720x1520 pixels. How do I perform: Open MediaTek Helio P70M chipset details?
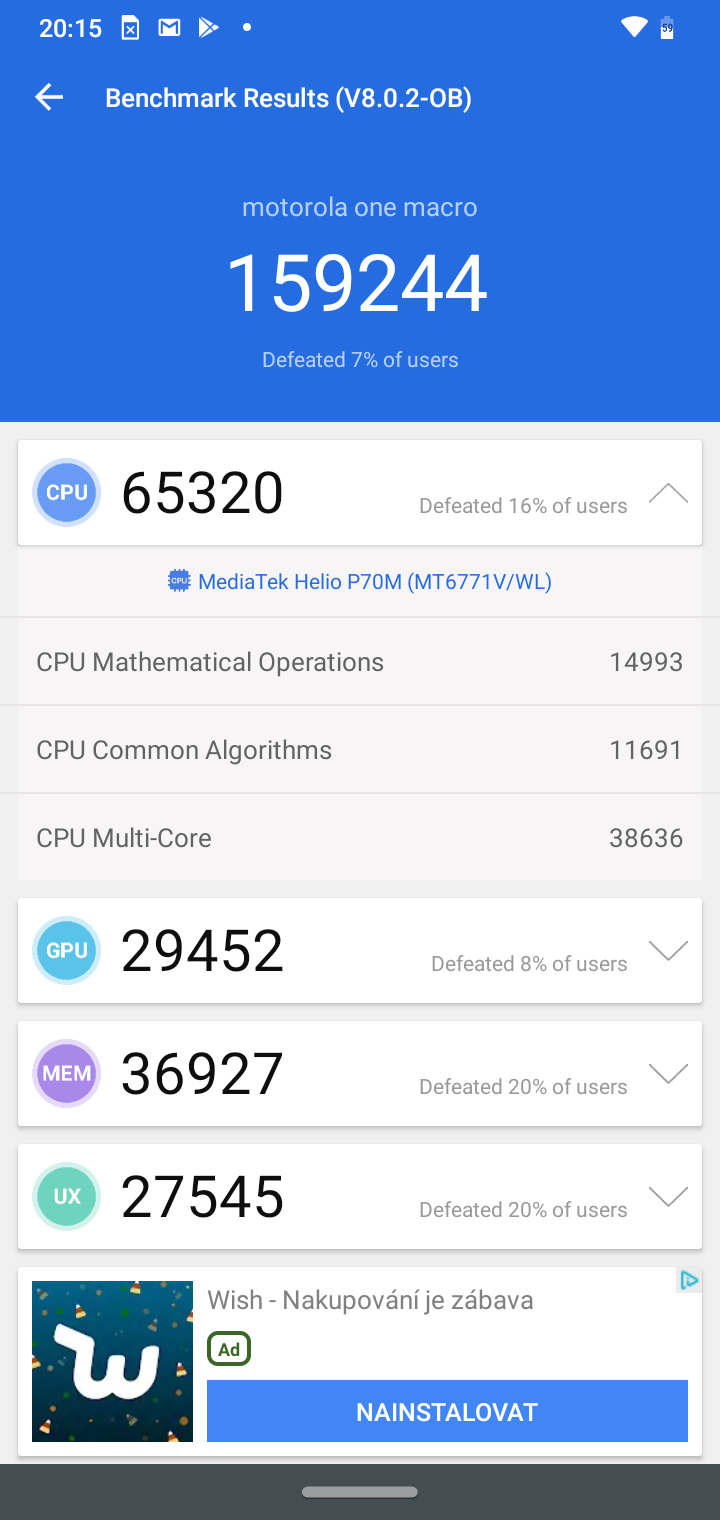click(375, 581)
